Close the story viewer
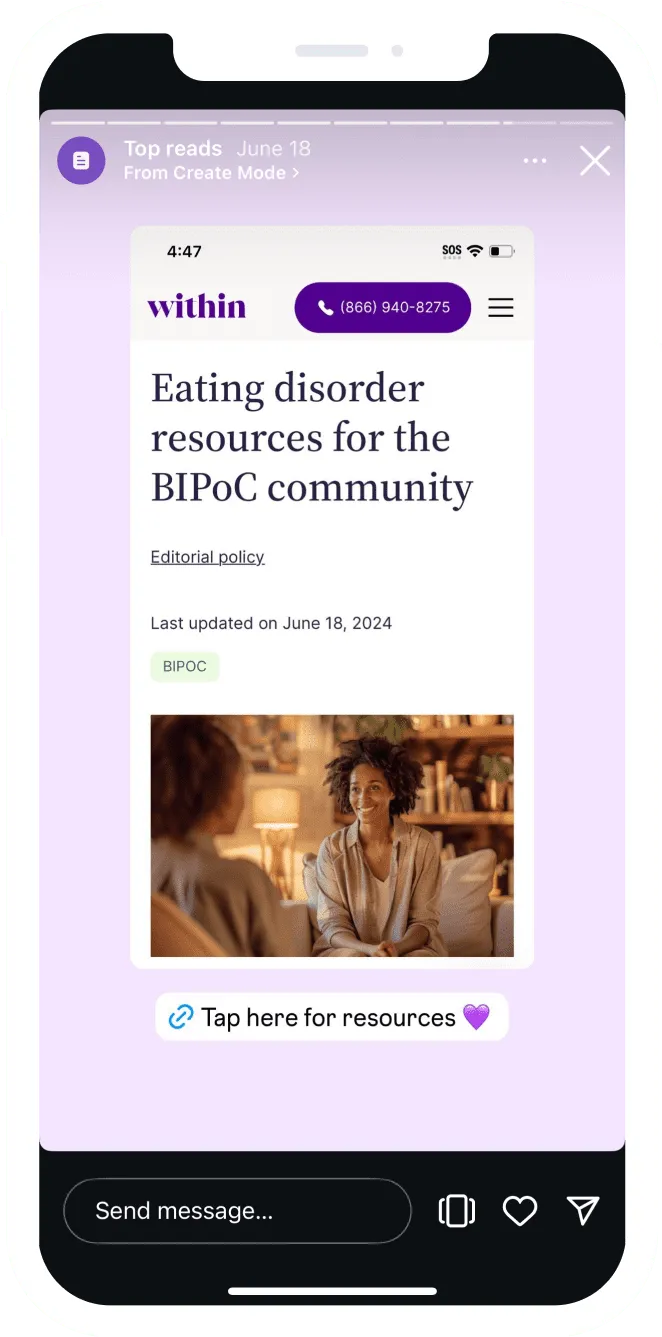This screenshot has height=1337, width=662. [x=595, y=160]
